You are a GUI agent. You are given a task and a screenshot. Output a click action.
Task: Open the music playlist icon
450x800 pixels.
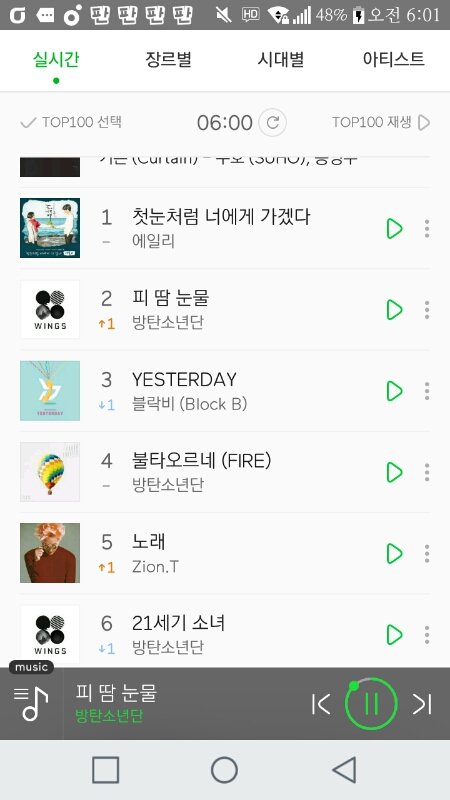tap(31, 704)
